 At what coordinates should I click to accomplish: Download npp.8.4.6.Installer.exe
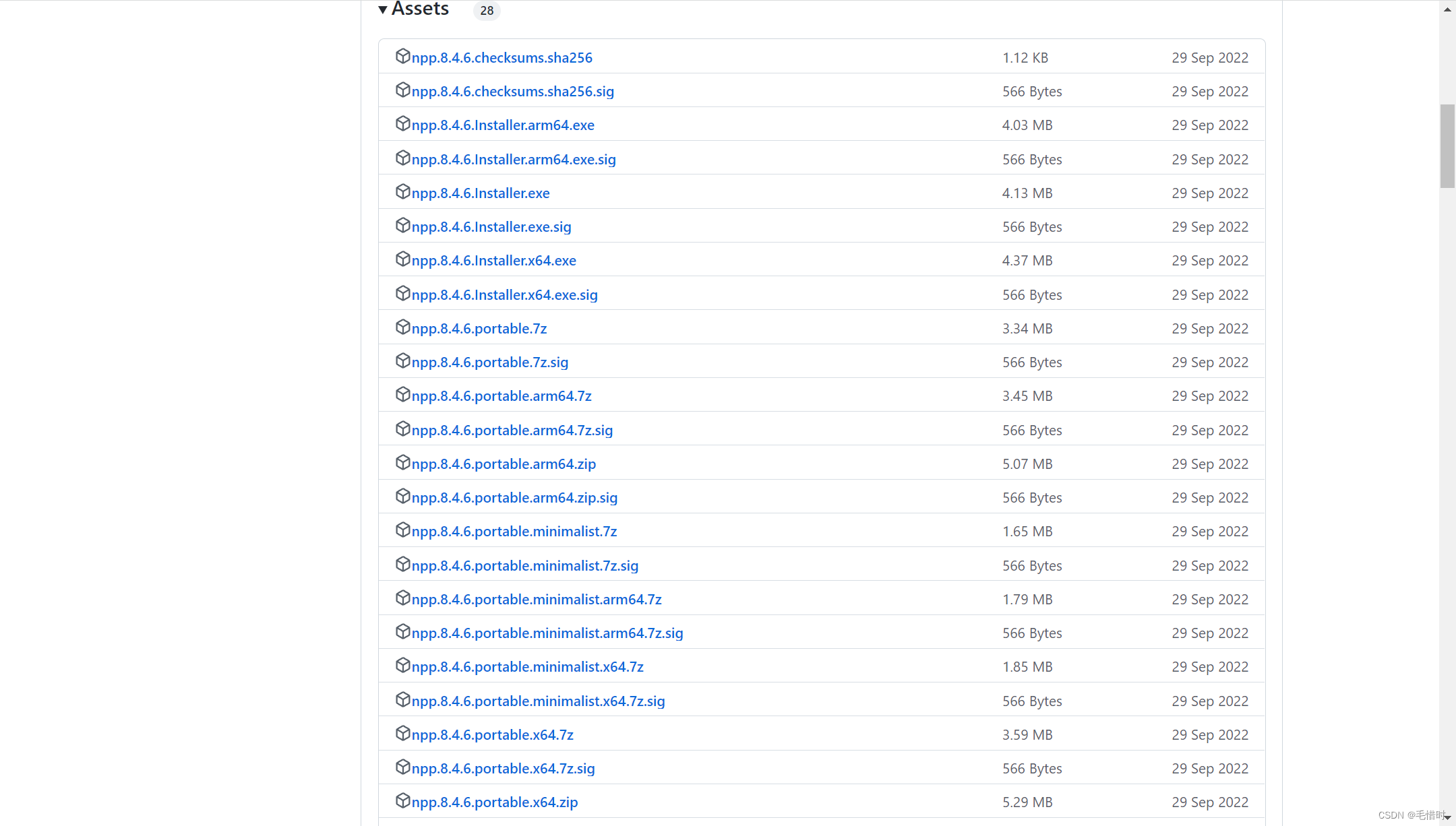coord(481,193)
